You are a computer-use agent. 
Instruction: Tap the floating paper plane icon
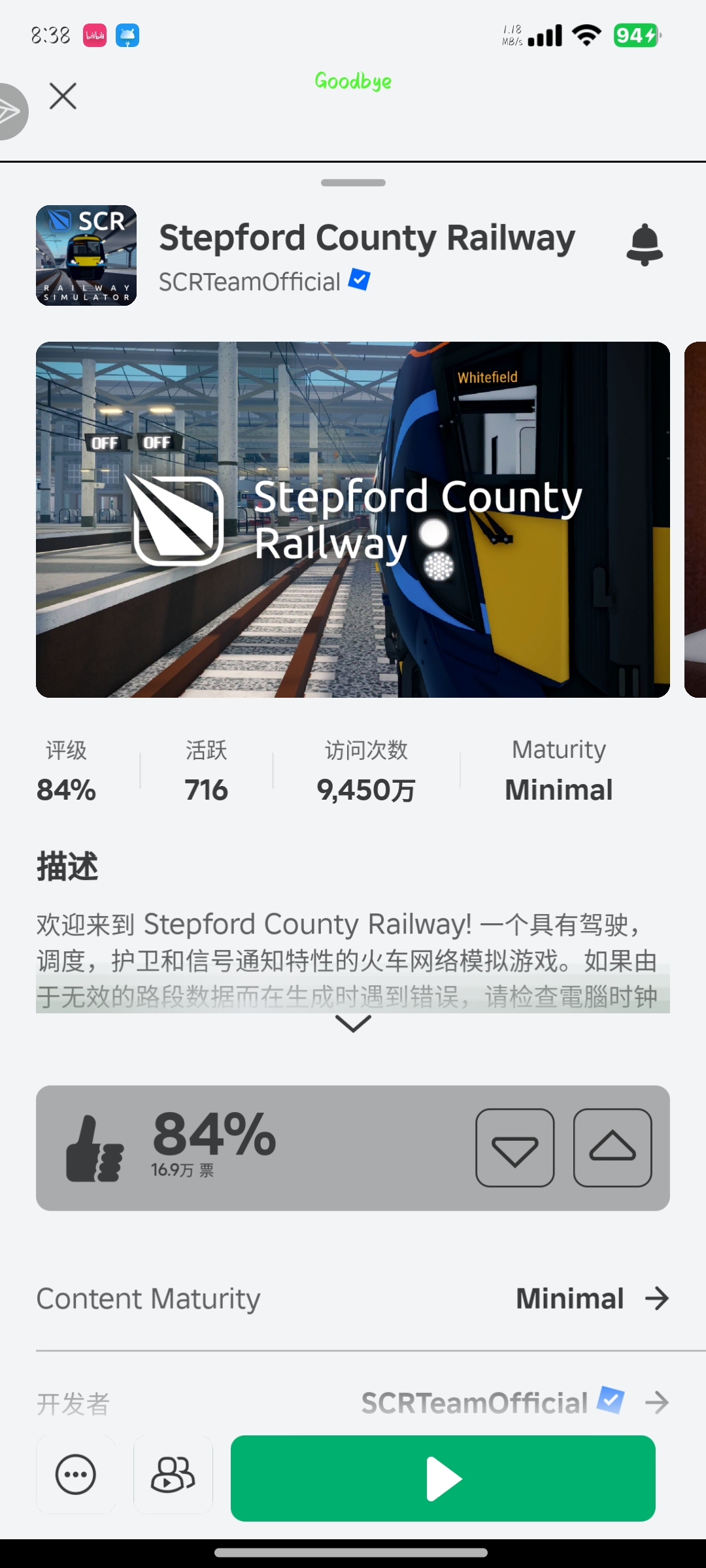point(9,112)
